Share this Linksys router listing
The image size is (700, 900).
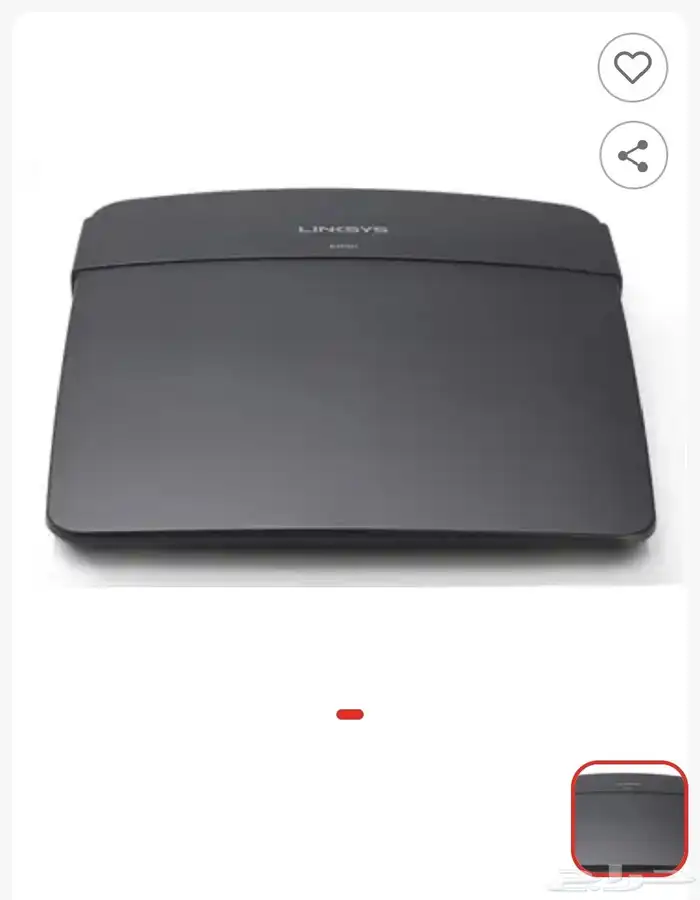(633, 156)
